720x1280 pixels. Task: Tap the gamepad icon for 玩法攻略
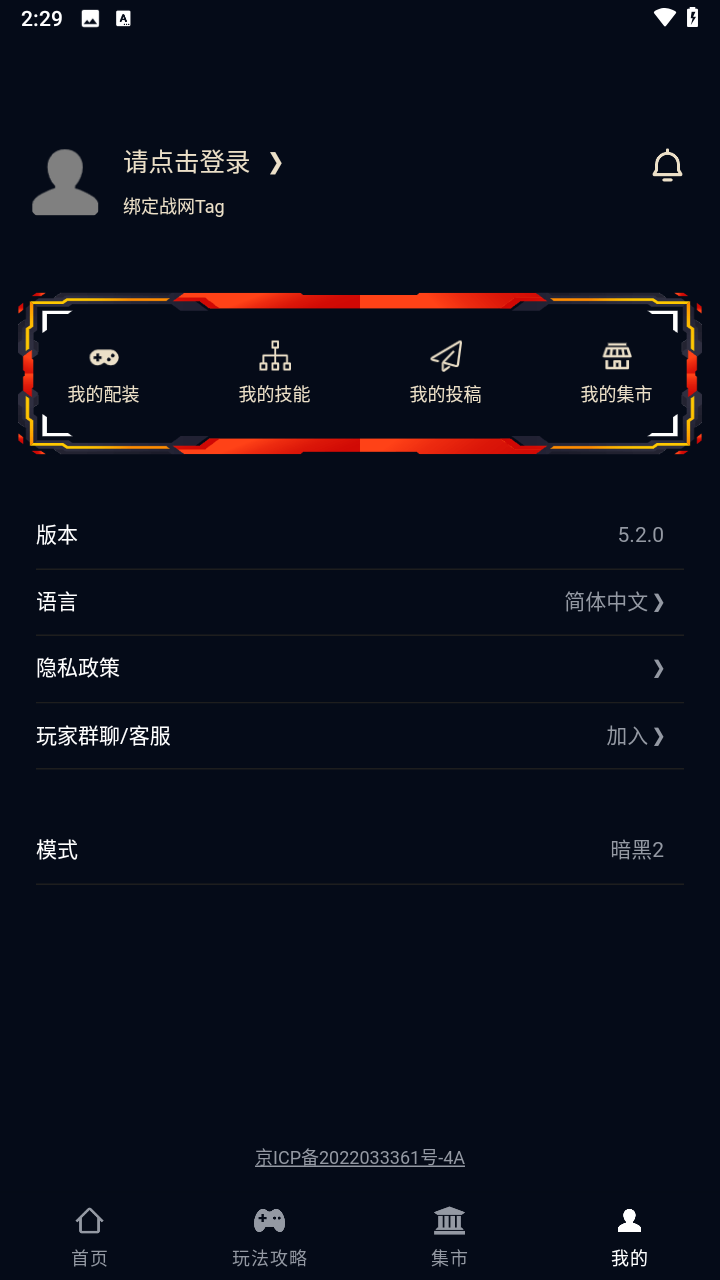tap(269, 1221)
